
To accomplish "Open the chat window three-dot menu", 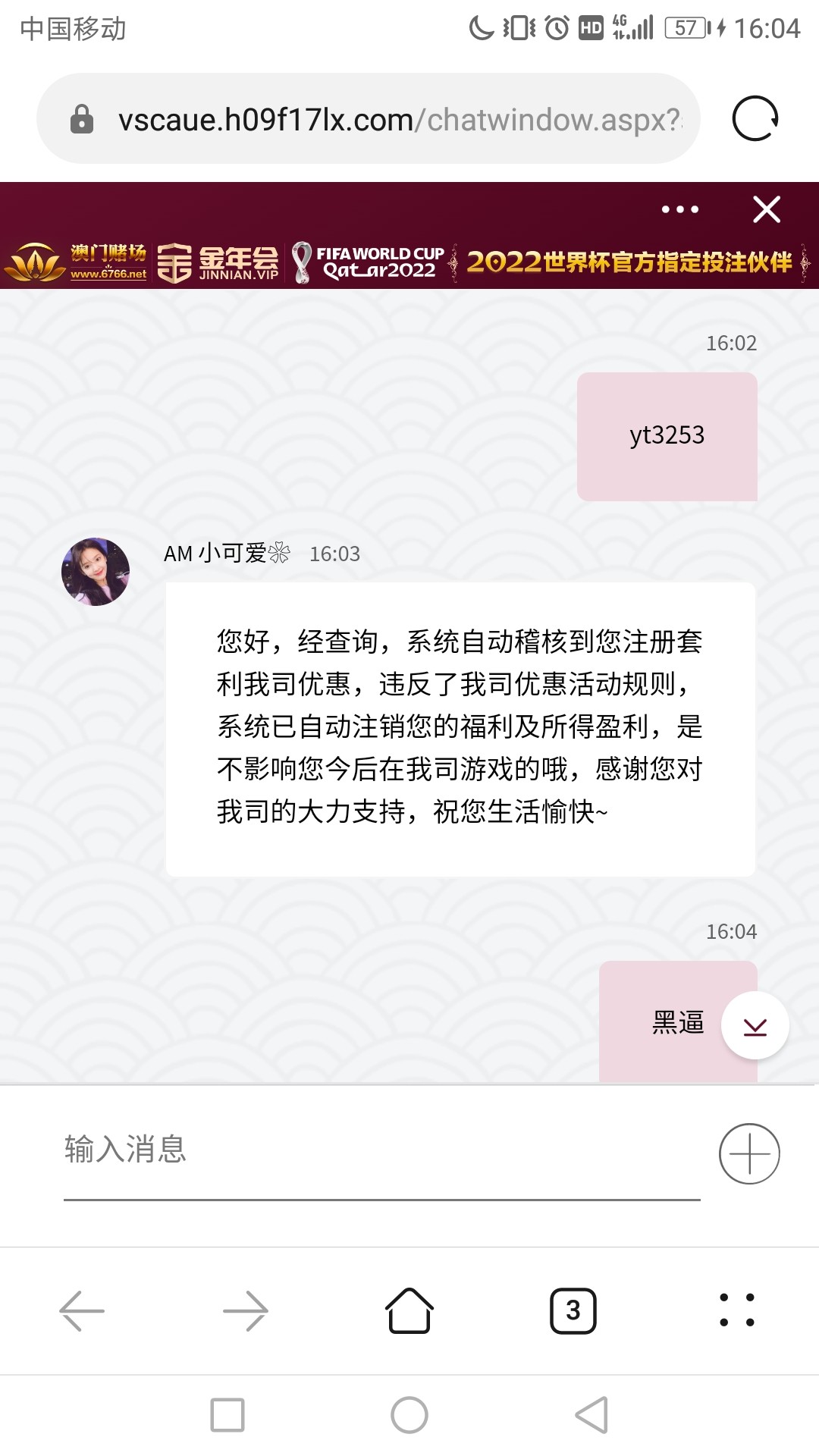I will click(x=679, y=209).
